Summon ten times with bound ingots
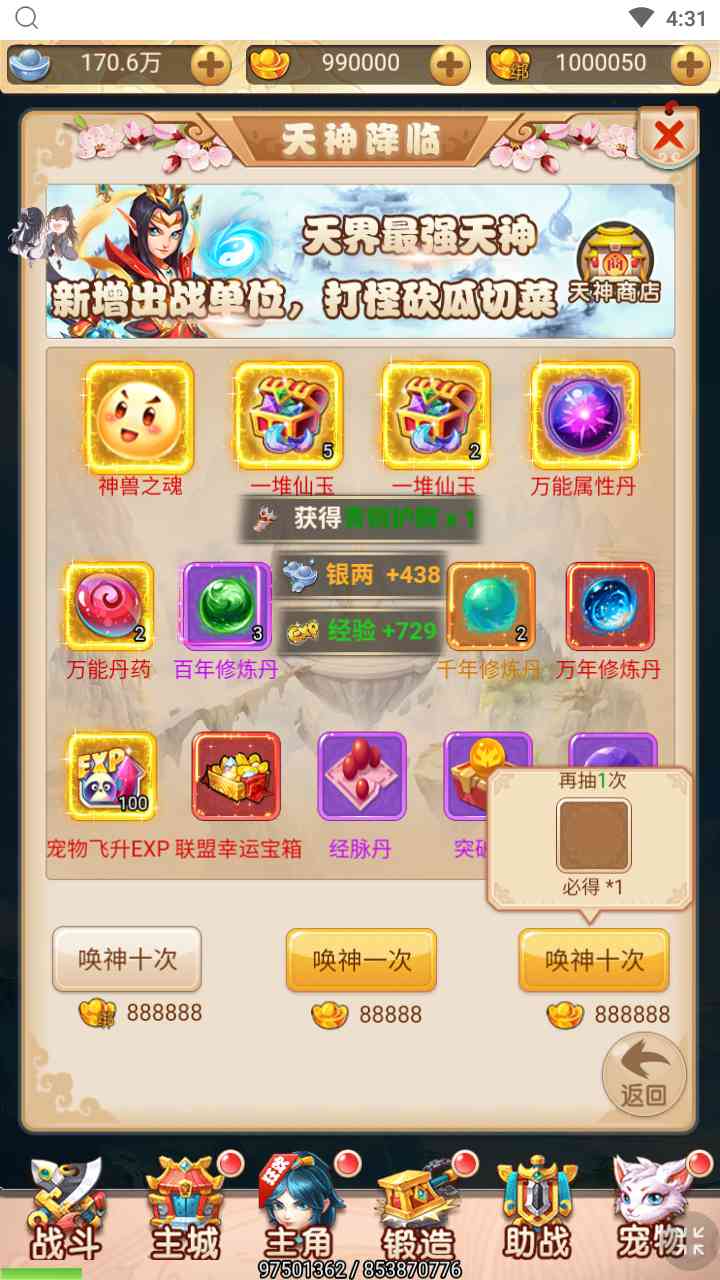The height and width of the screenshot is (1280, 720). pos(127,958)
